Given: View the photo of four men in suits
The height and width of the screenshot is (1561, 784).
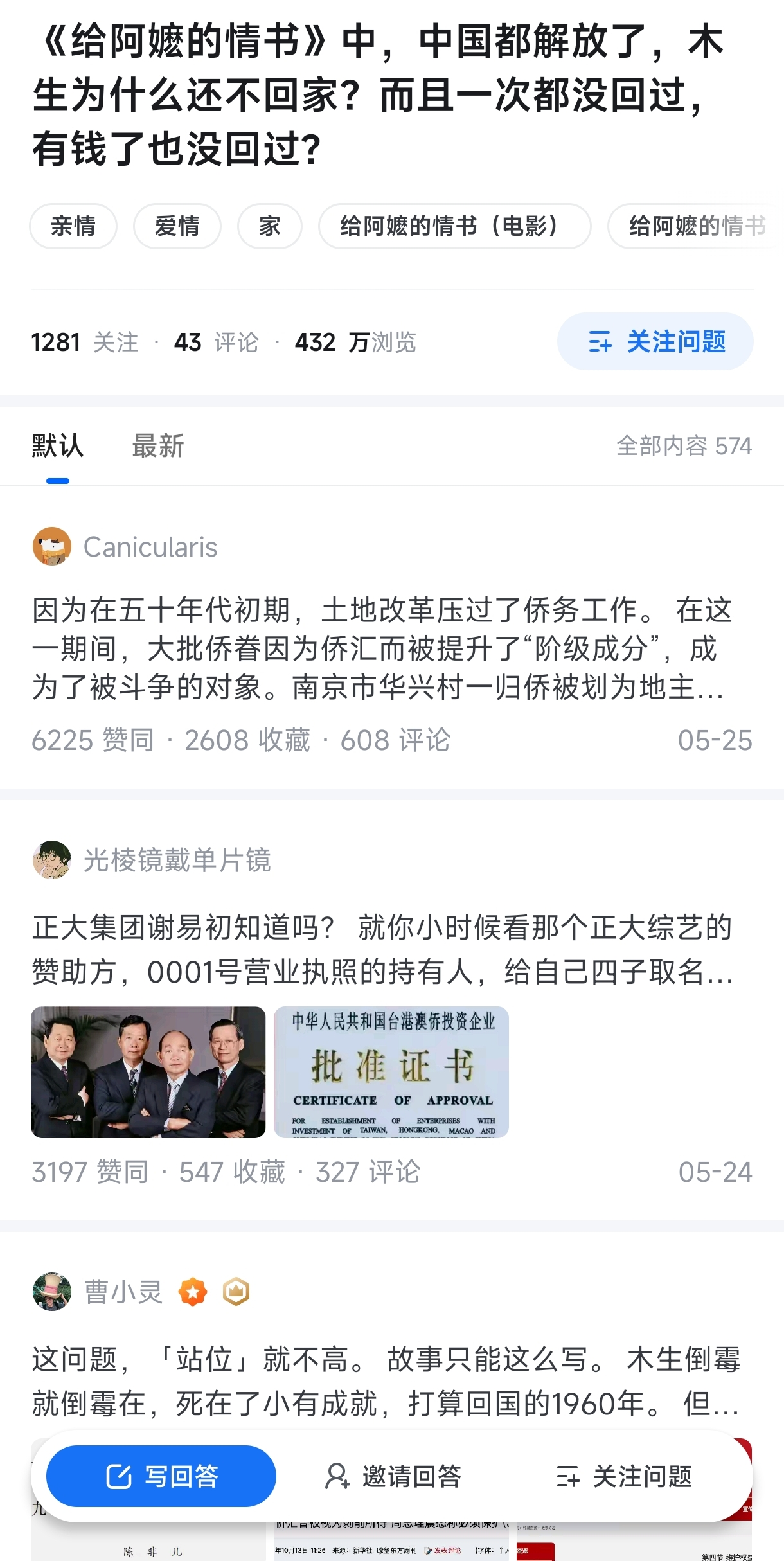Looking at the screenshot, I should (148, 1072).
